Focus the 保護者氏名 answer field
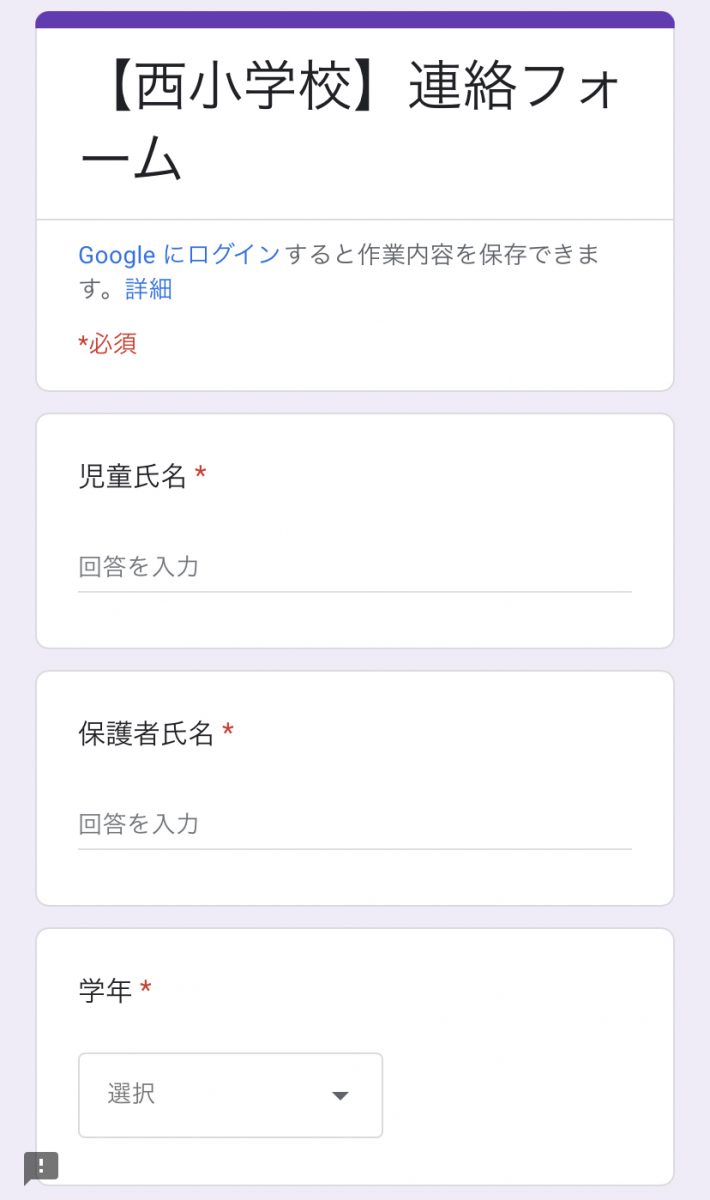Viewport: 710px width, 1200px height. click(x=354, y=825)
